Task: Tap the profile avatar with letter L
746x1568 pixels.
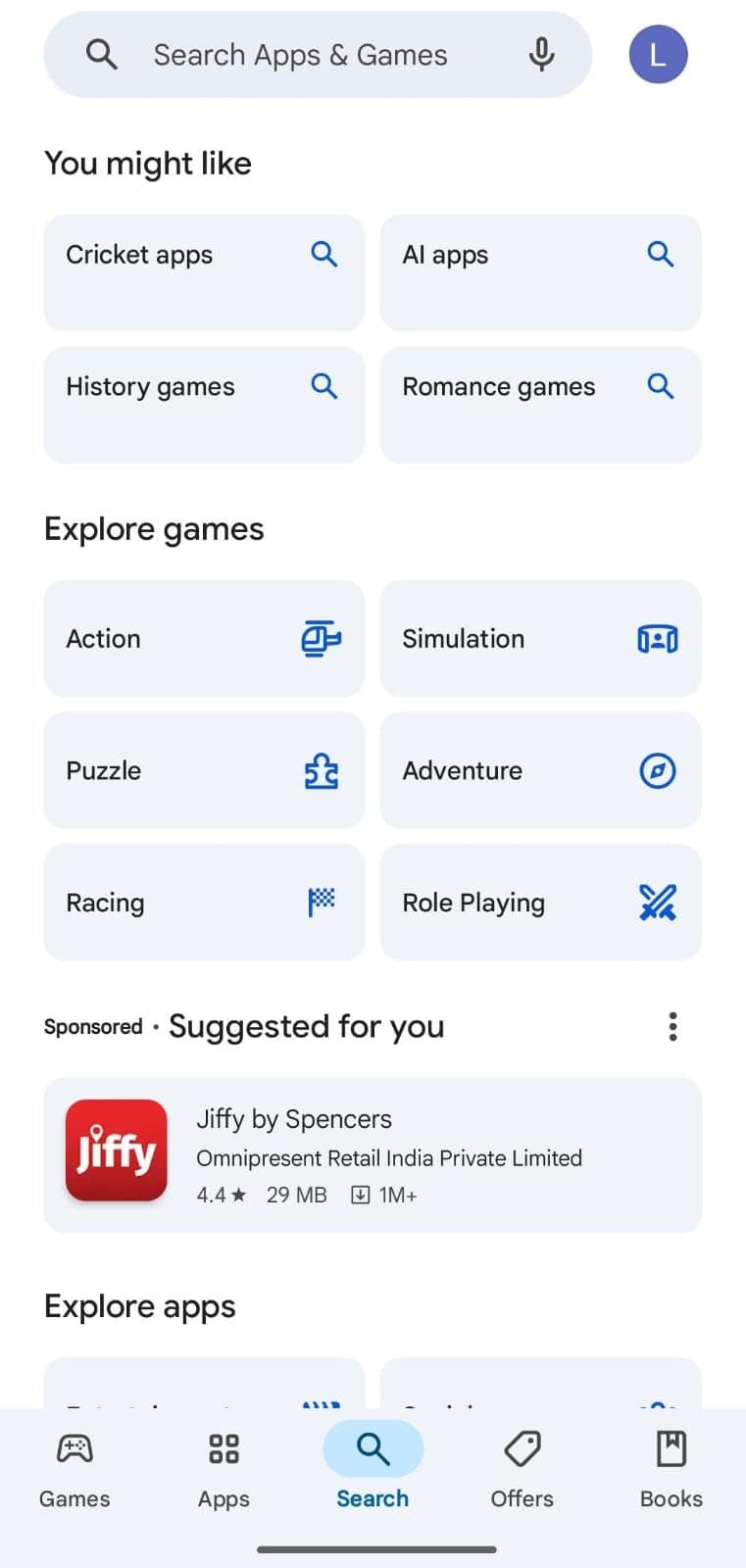Action: [x=658, y=54]
